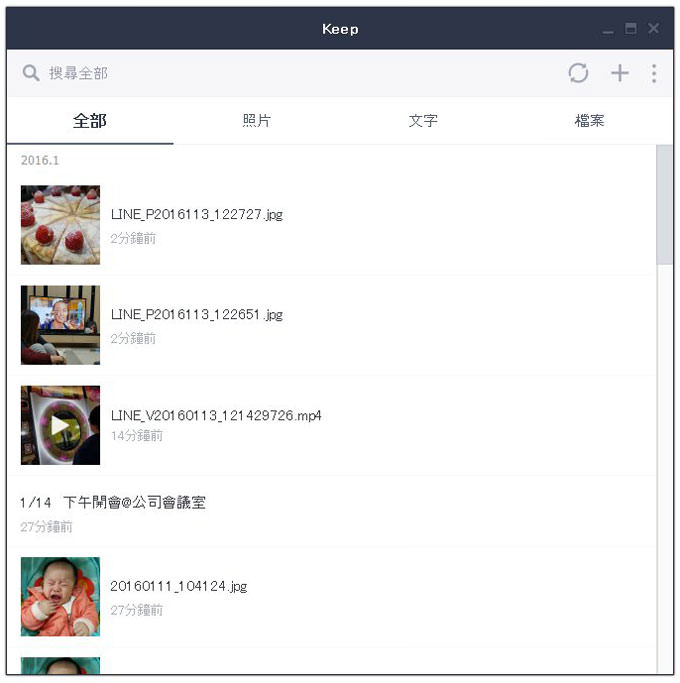Switch to the 檔案 tab
This screenshot has height=683, width=680.
click(x=589, y=121)
